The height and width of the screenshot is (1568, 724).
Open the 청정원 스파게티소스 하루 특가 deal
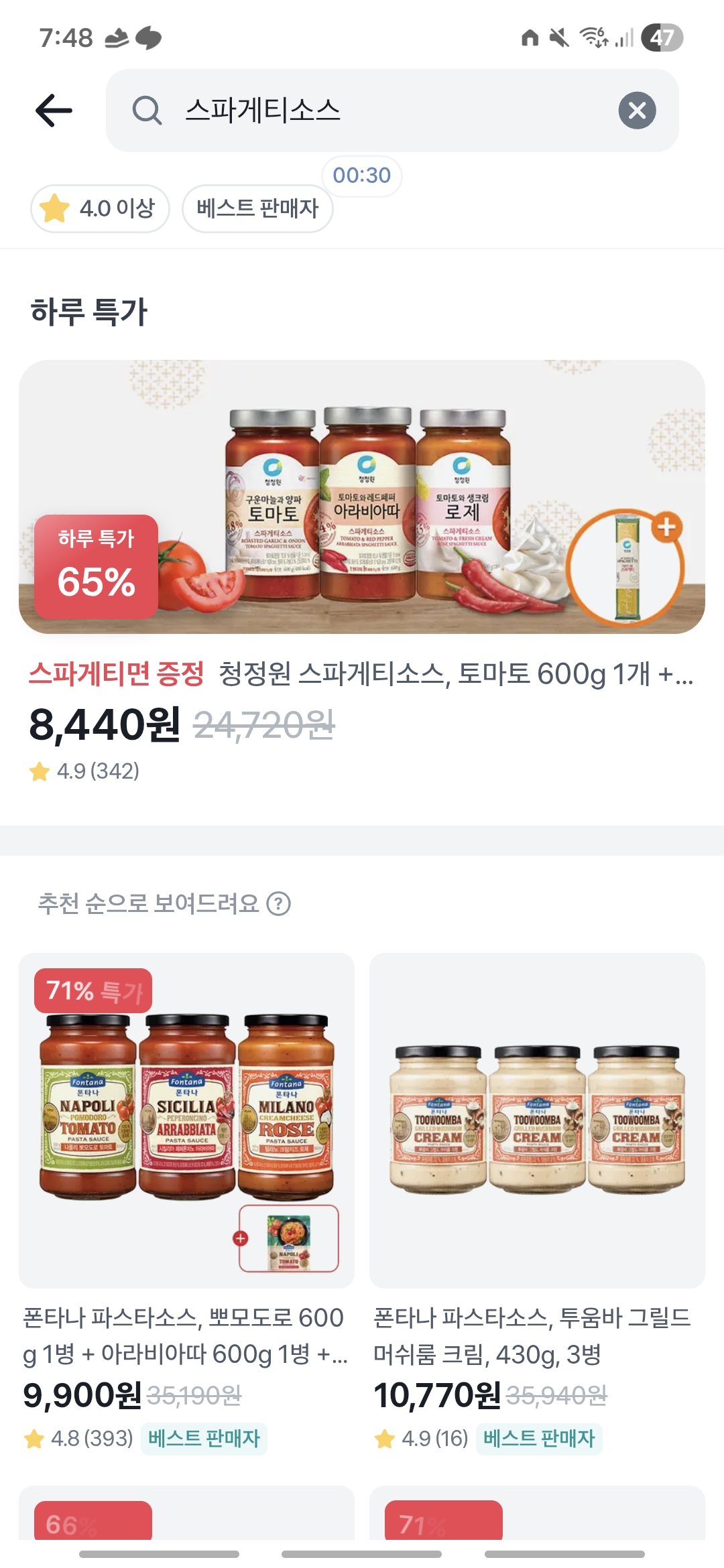362,497
